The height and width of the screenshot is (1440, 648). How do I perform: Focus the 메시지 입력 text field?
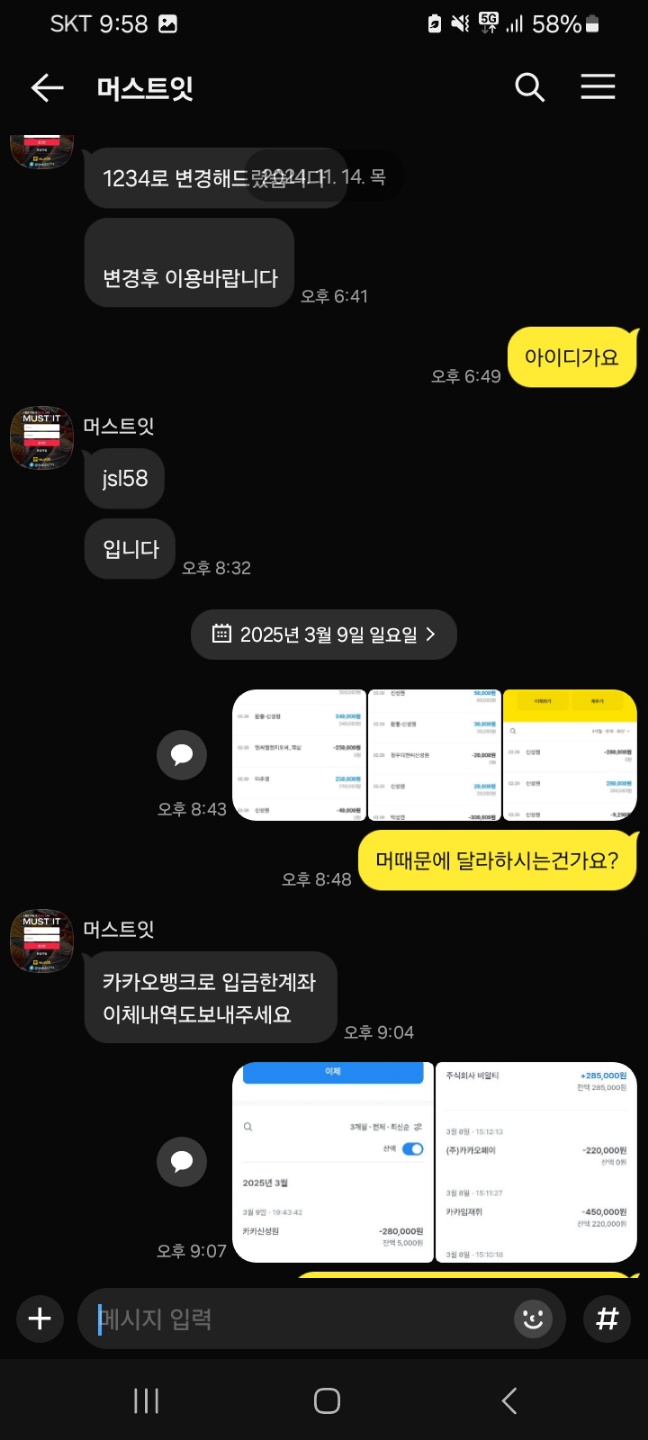click(x=300, y=1319)
